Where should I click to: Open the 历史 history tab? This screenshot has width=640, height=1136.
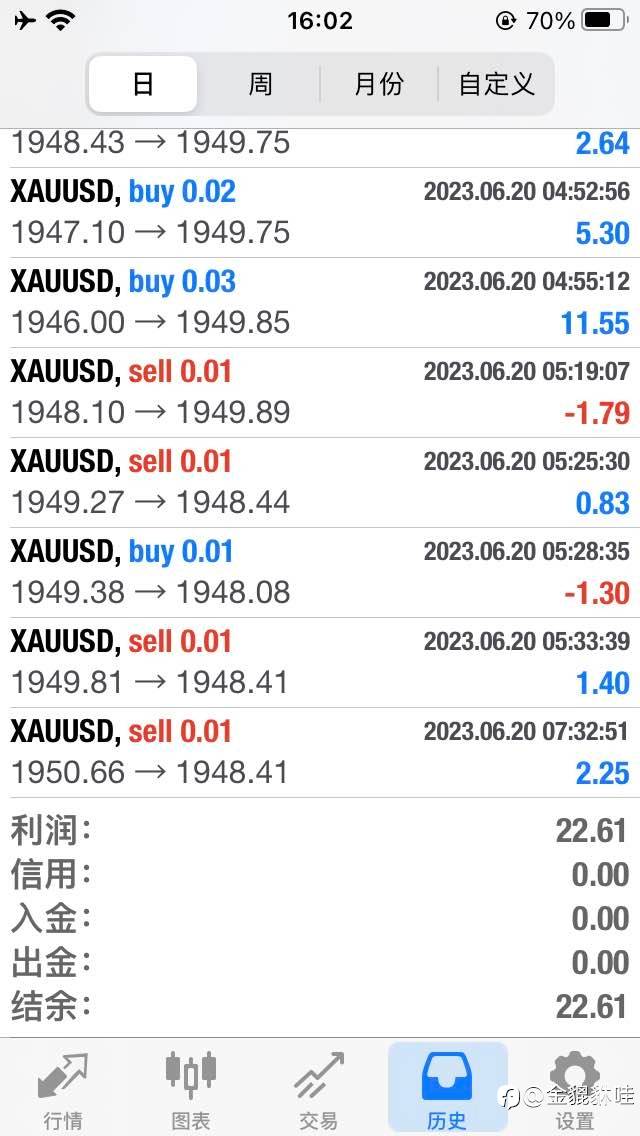point(447,1090)
